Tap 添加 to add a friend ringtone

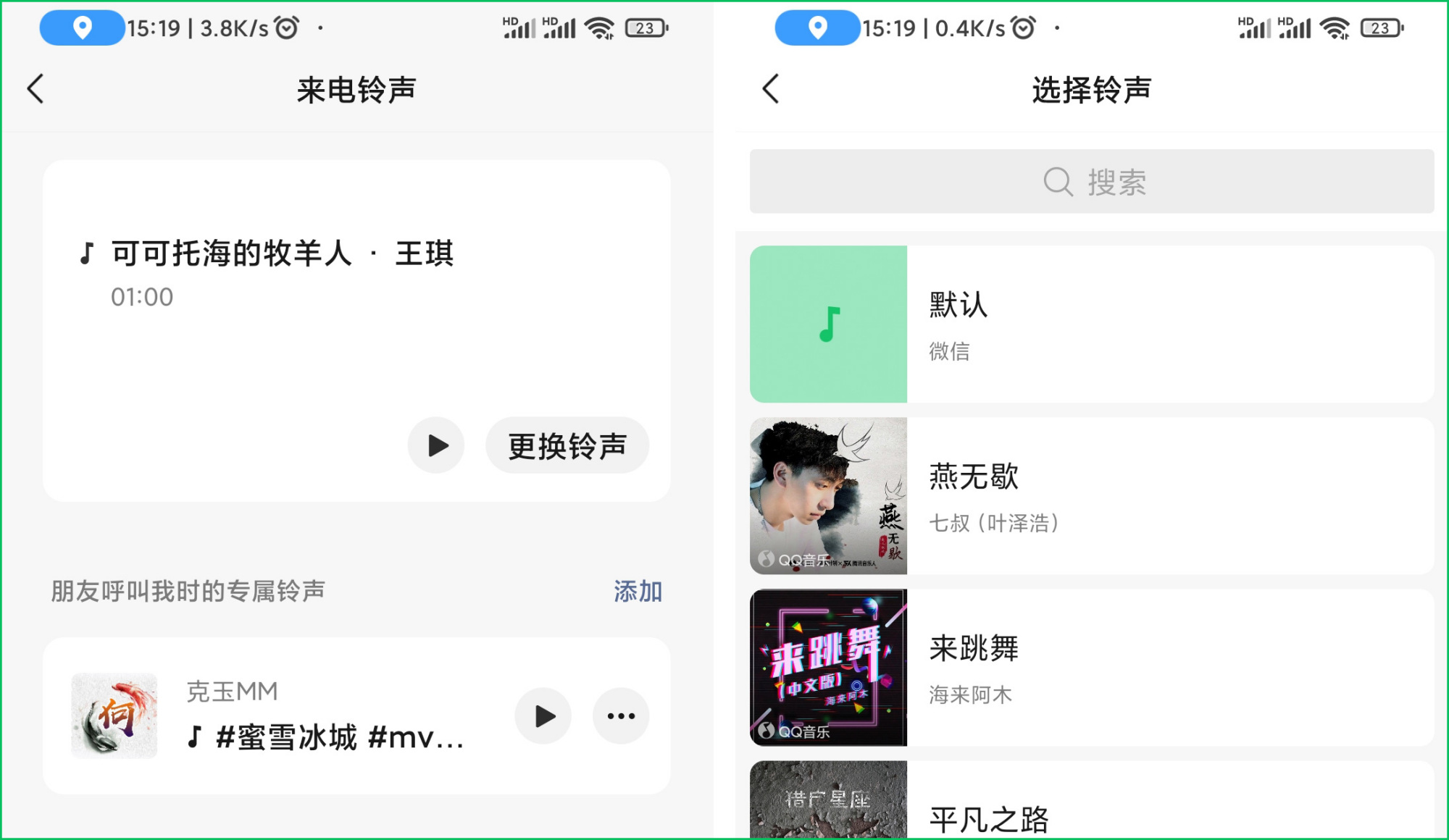638,592
